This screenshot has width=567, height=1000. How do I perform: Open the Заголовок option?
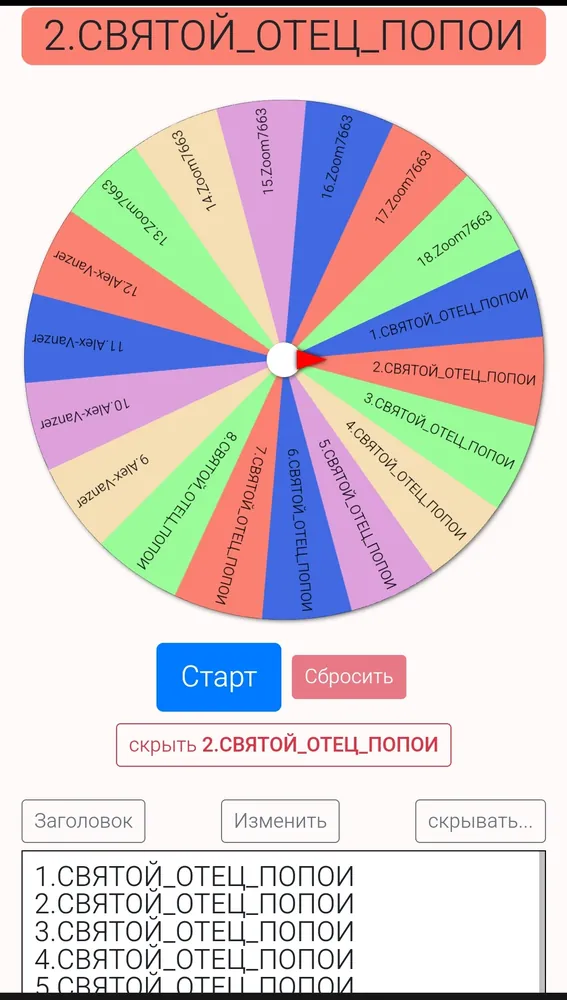point(84,821)
